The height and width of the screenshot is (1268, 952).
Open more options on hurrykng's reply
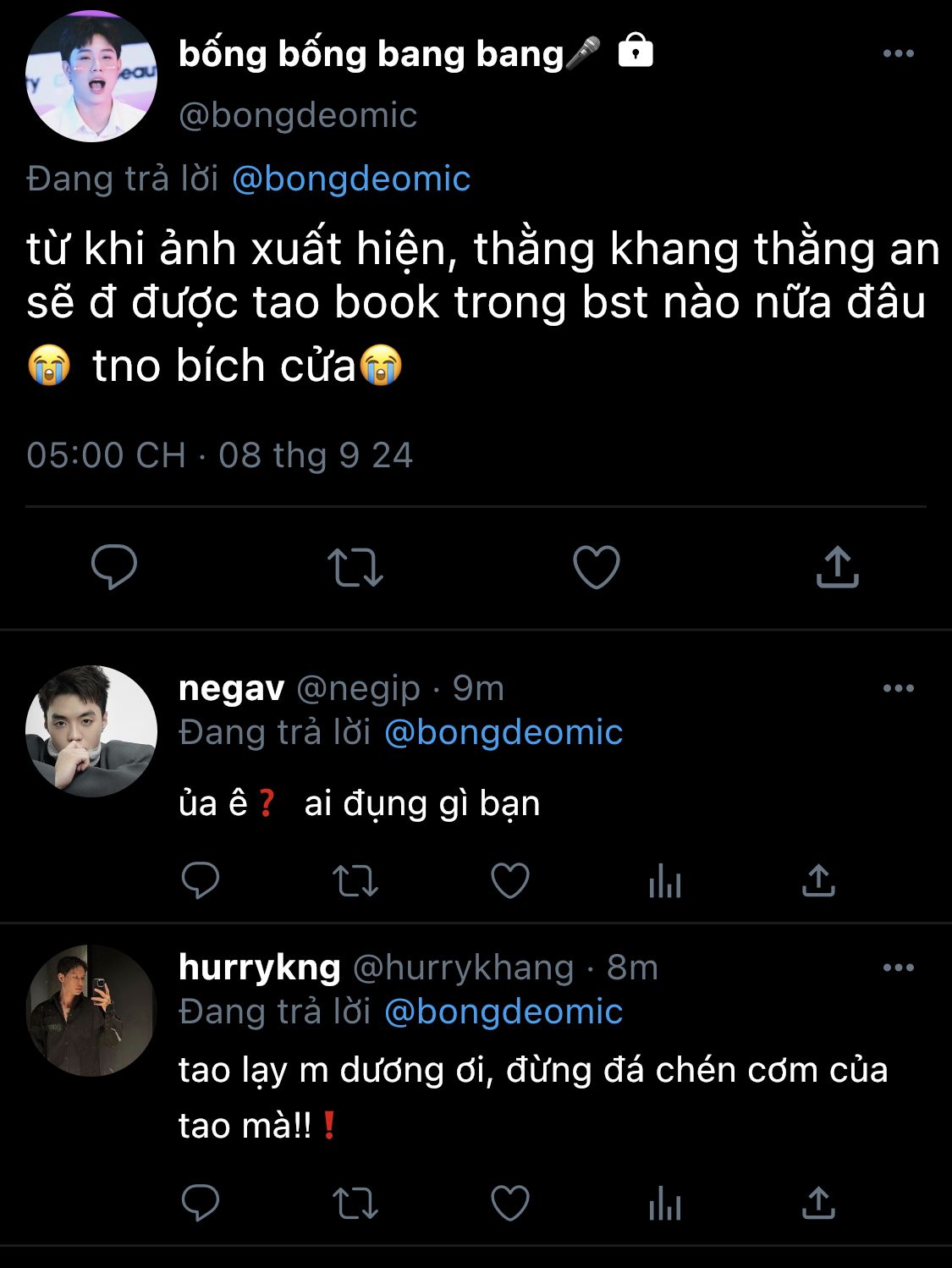pyautogui.click(x=898, y=968)
